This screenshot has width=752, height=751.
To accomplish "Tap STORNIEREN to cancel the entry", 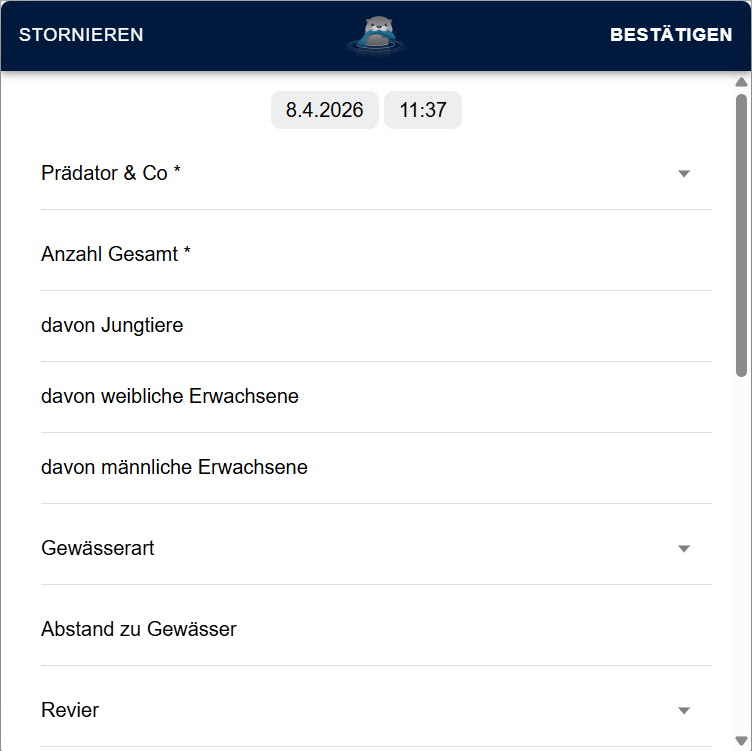I will click(x=81, y=35).
